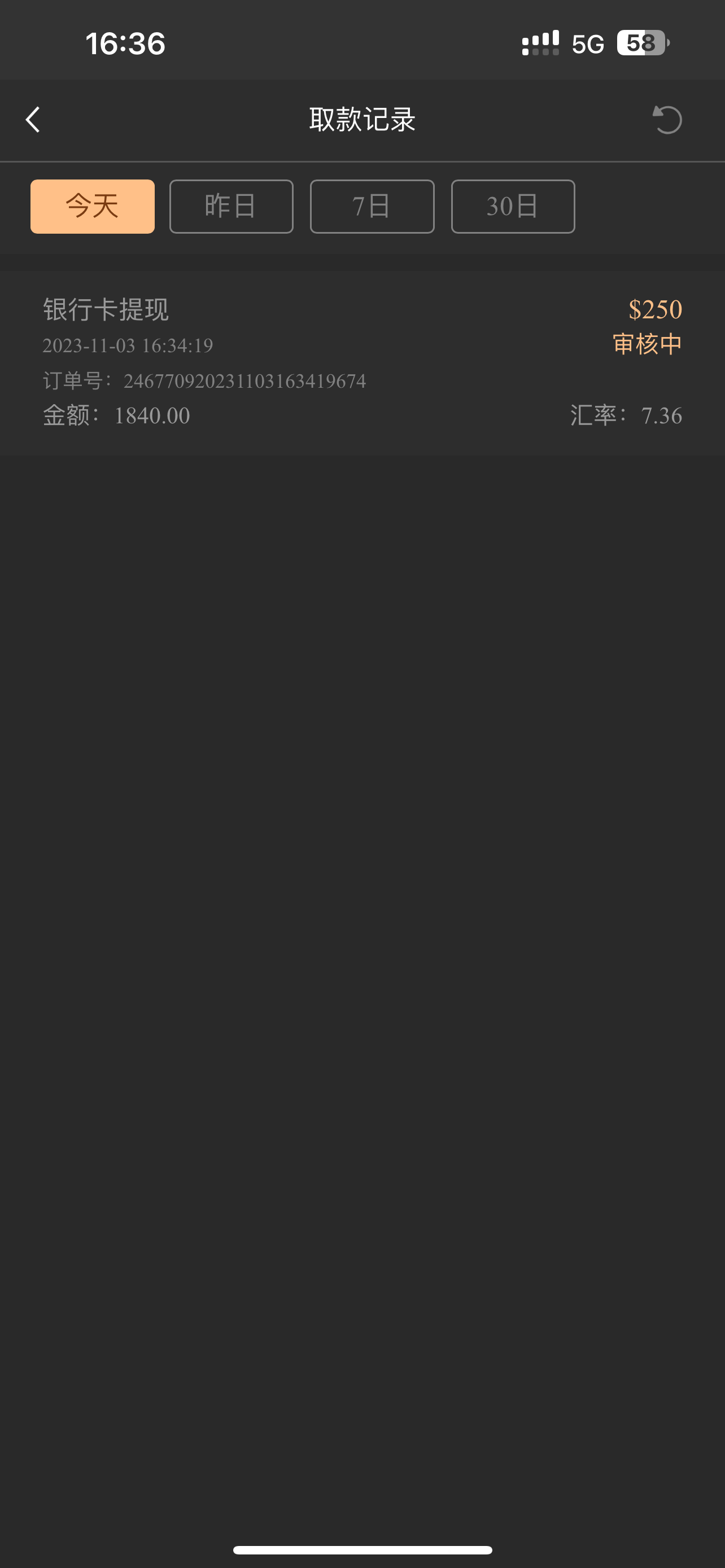Refresh the withdrawal records
The height and width of the screenshot is (1568, 725).
click(667, 120)
